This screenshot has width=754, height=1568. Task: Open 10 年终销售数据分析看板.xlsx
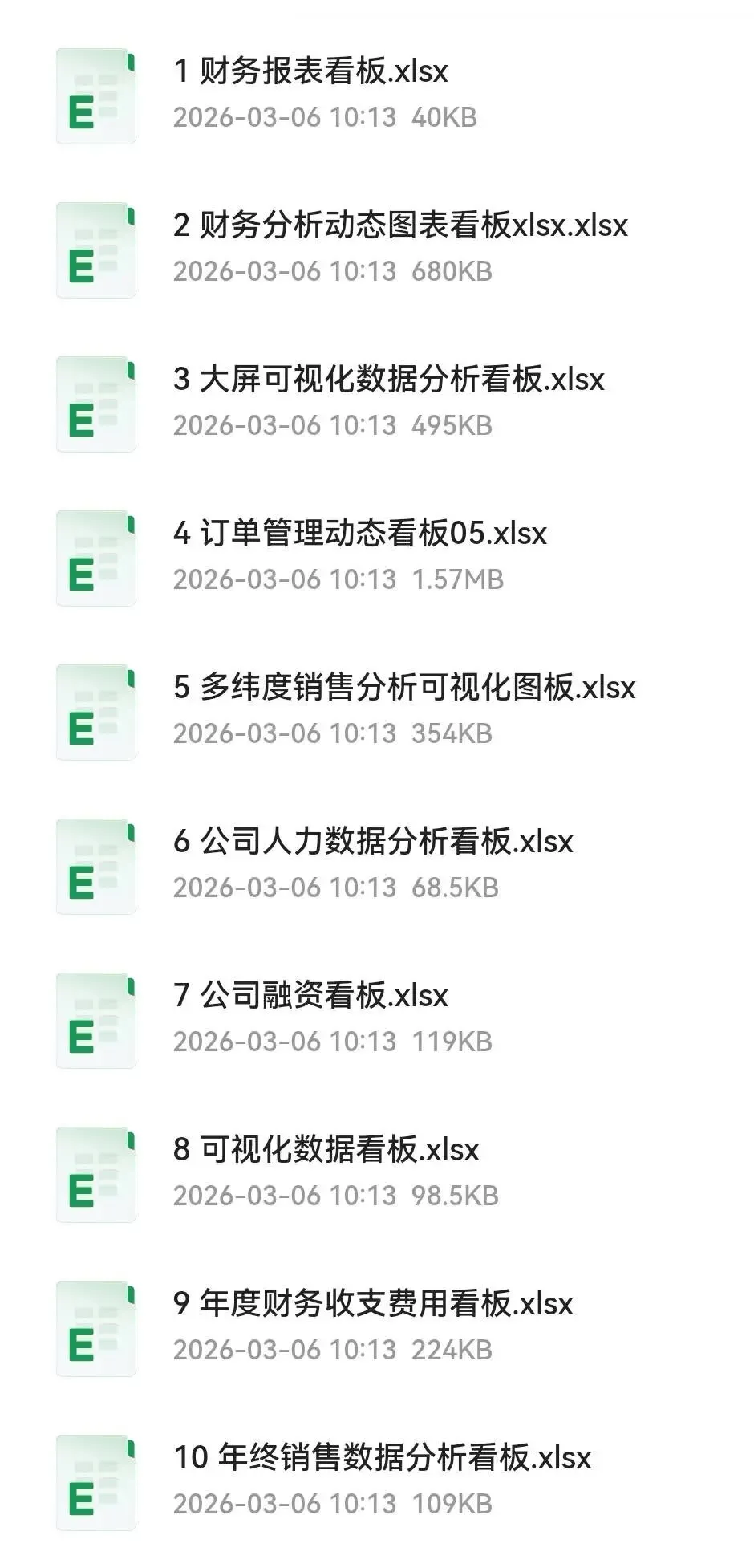(x=382, y=1459)
